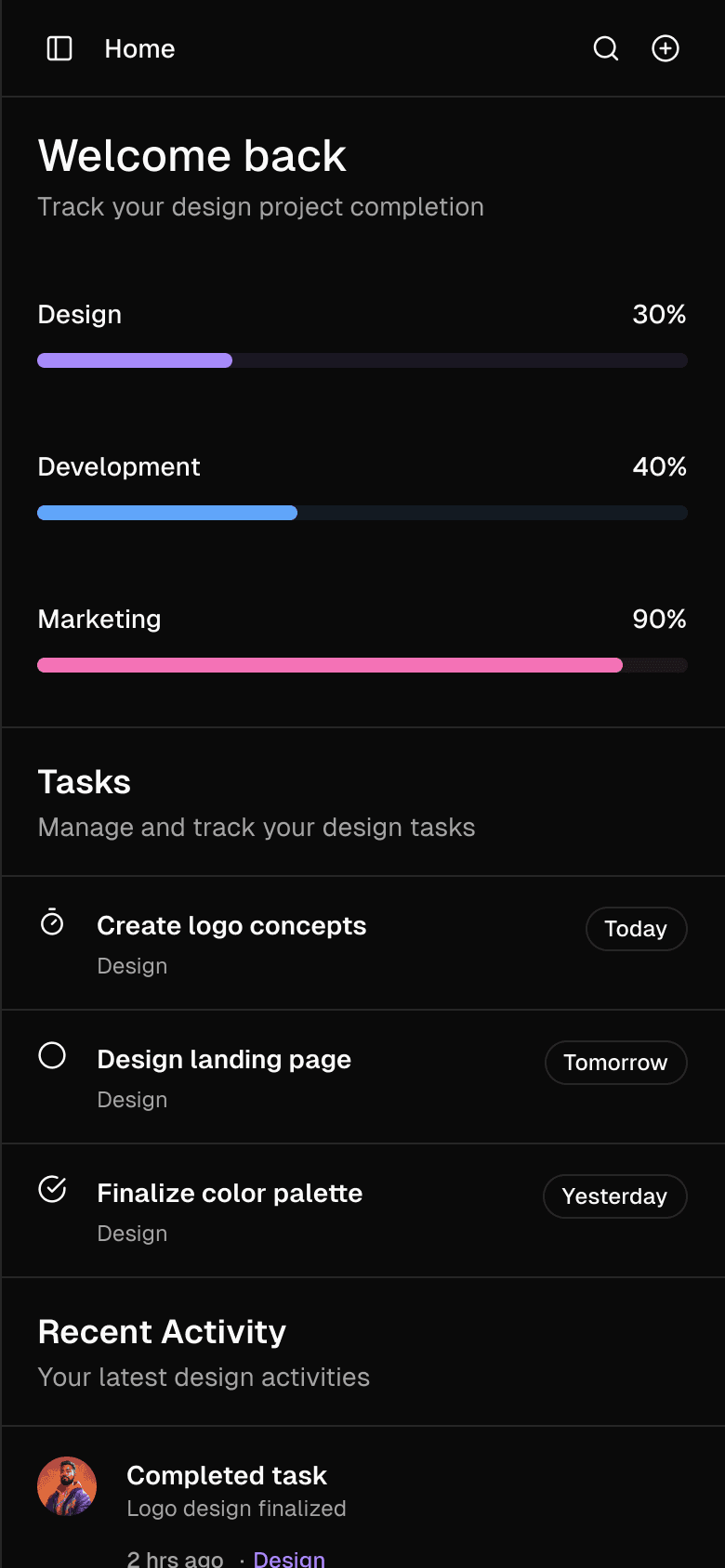Select the Today due date chip
The width and height of the screenshot is (725, 1568).
tap(637, 929)
